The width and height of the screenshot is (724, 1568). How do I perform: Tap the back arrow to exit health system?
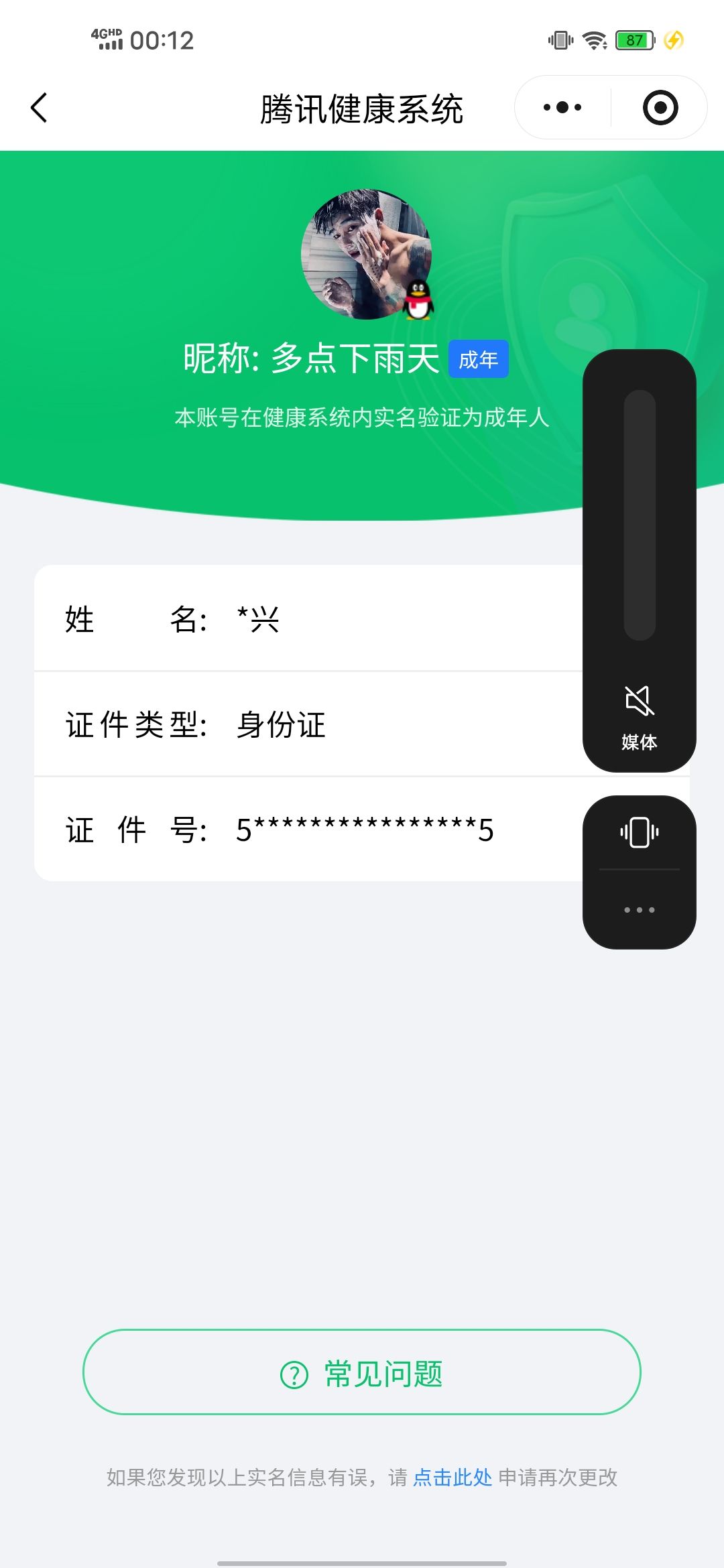[38, 108]
